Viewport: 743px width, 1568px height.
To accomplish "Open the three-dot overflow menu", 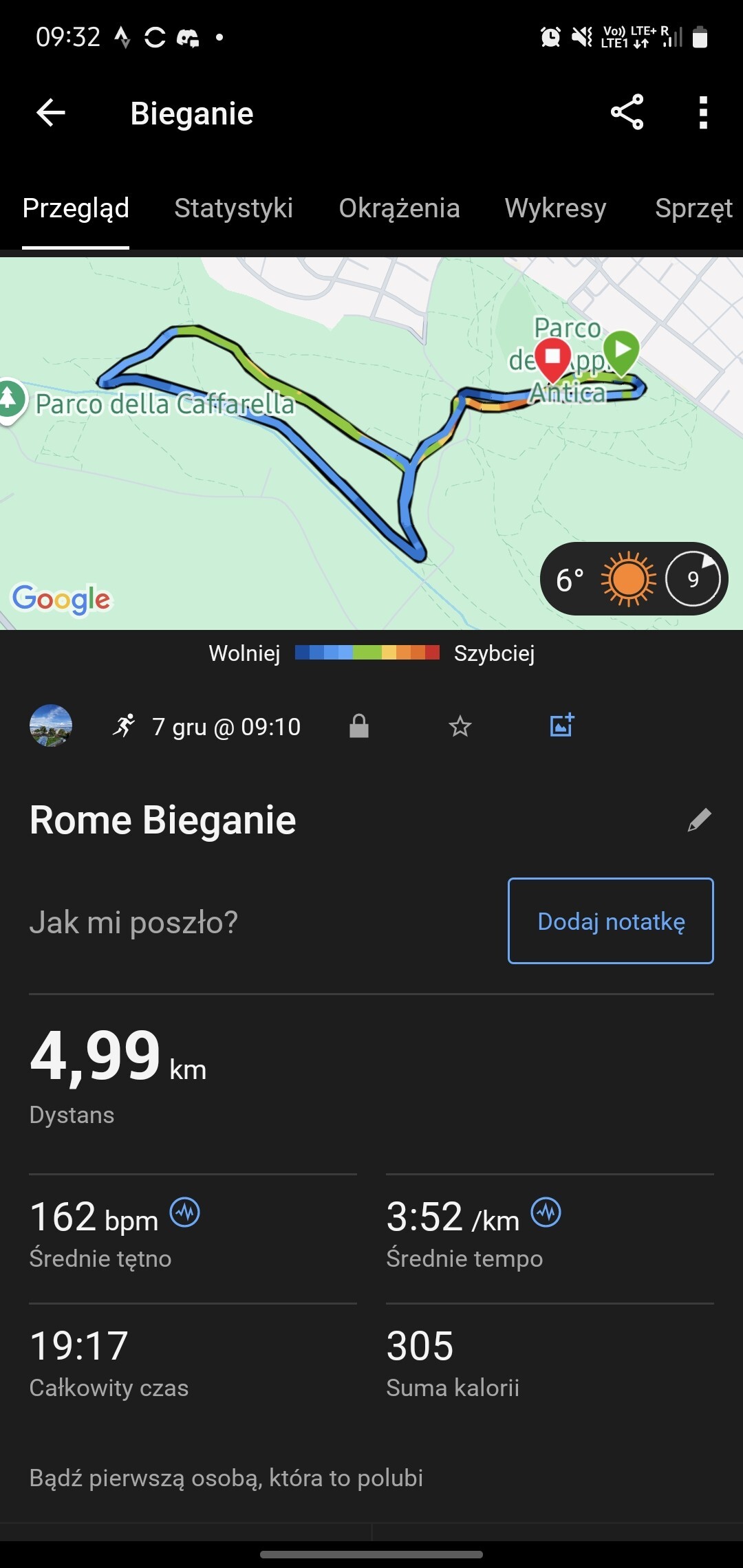I will [702, 113].
